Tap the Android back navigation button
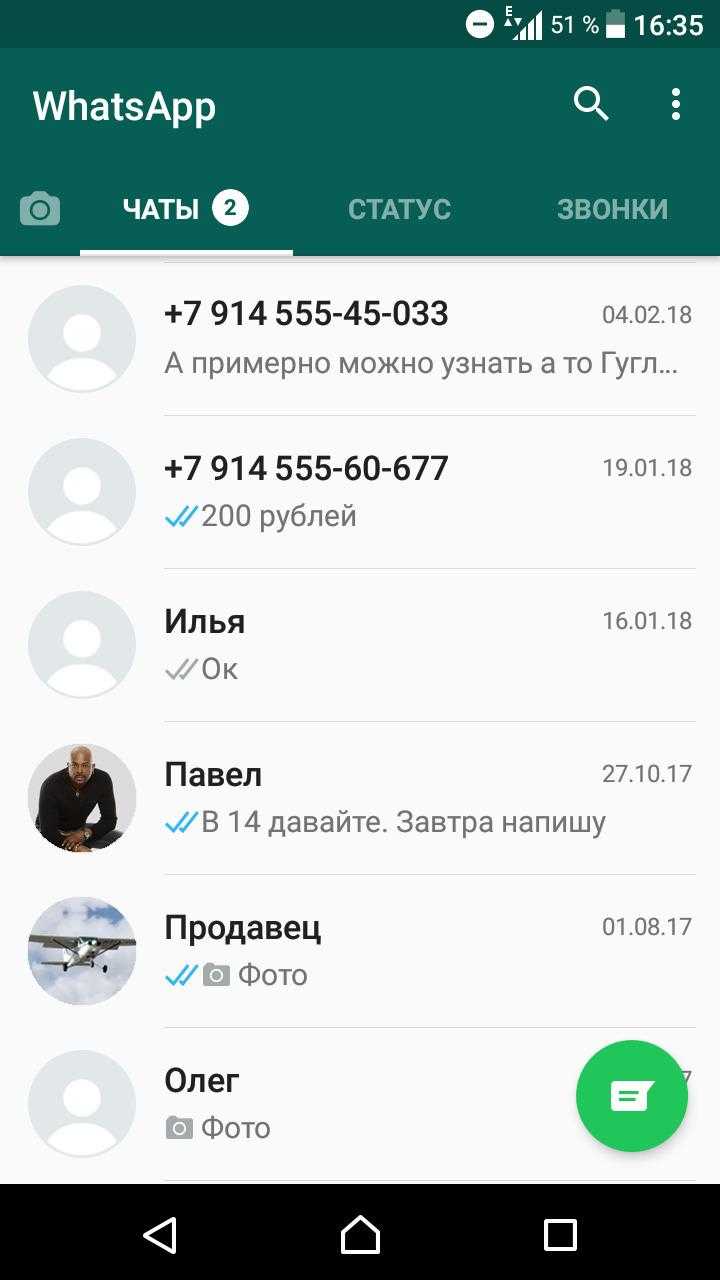 coord(160,1235)
